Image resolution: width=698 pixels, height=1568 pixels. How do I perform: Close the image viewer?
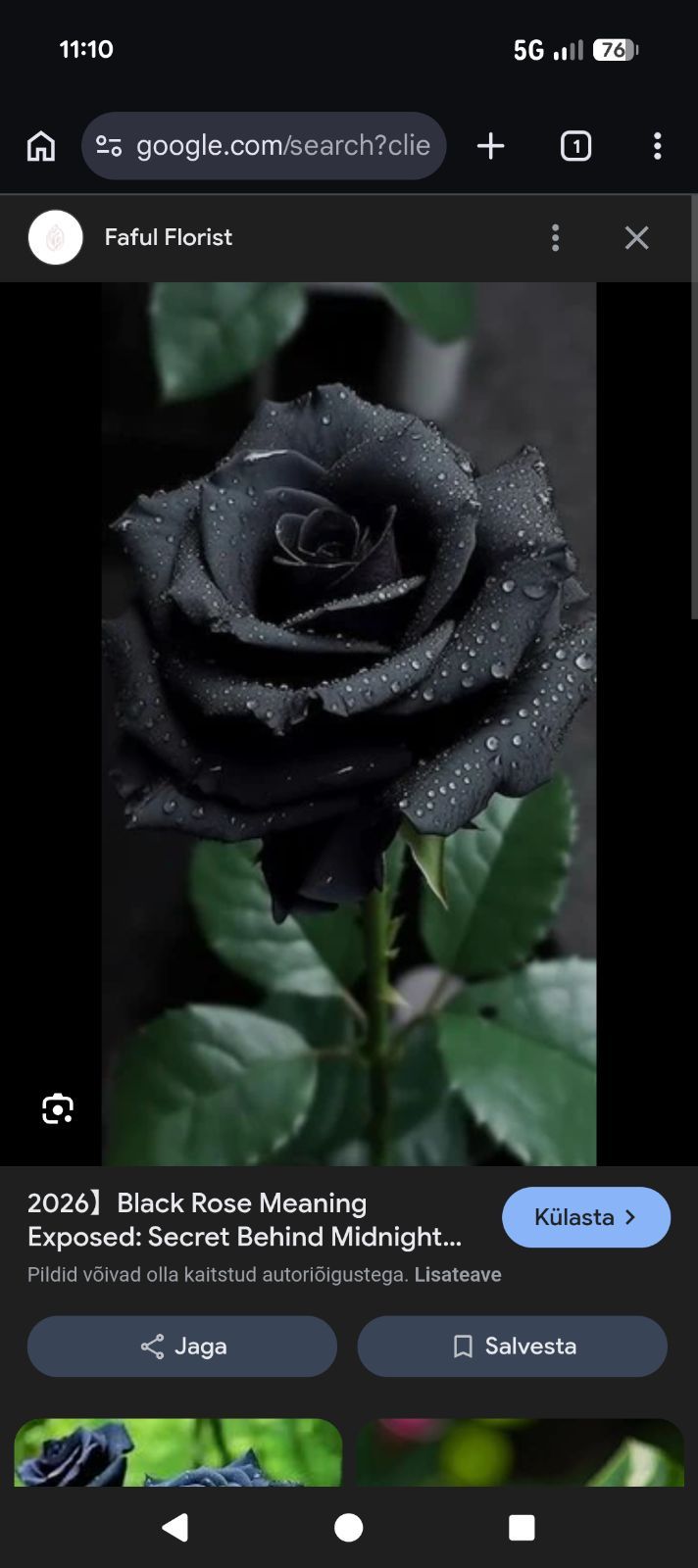636,237
